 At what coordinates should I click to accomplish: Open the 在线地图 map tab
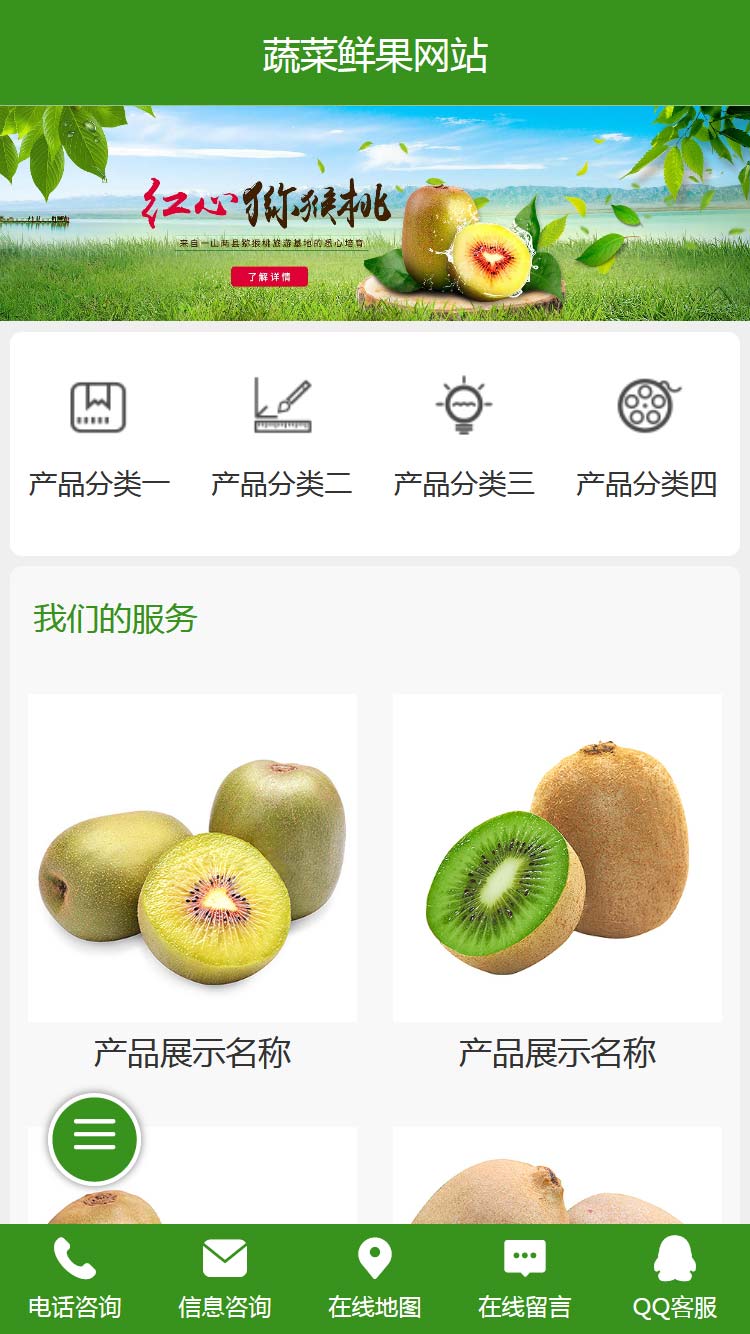click(375, 1279)
